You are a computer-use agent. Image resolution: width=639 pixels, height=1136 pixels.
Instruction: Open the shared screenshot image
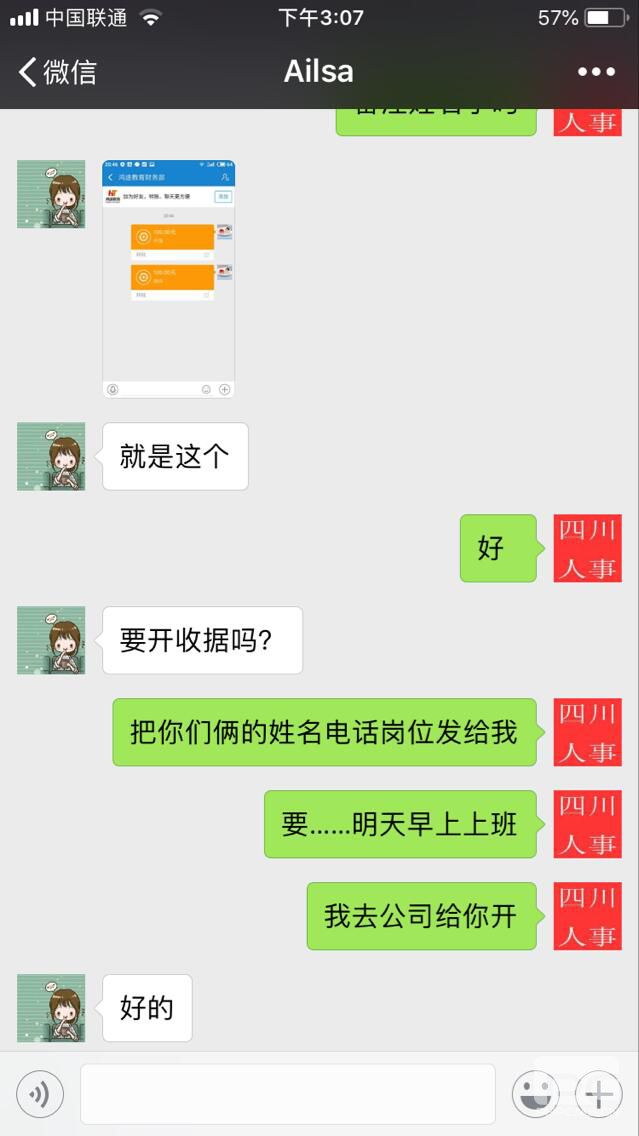pyautogui.click(x=168, y=278)
